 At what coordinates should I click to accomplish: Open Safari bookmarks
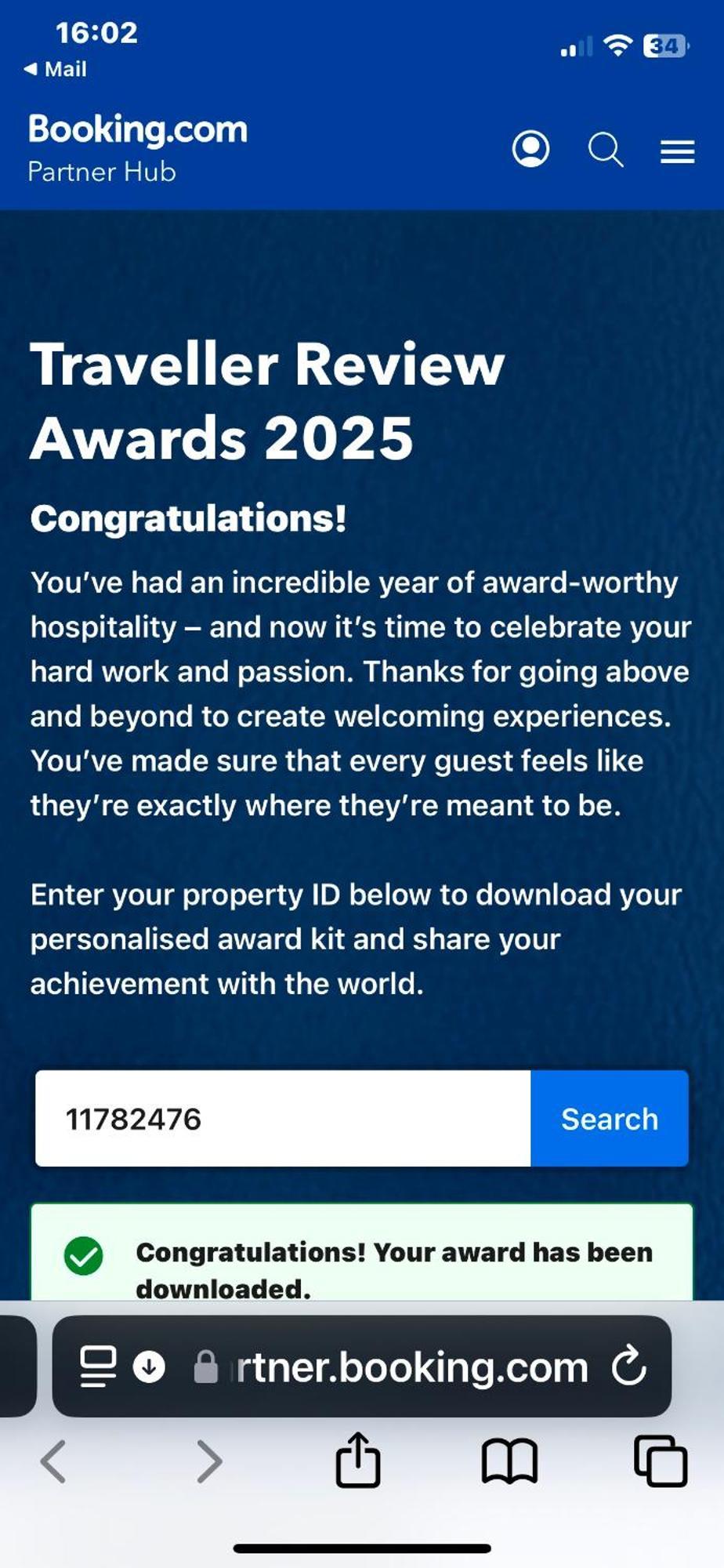pyautogui.click(x=509, y=1461)
